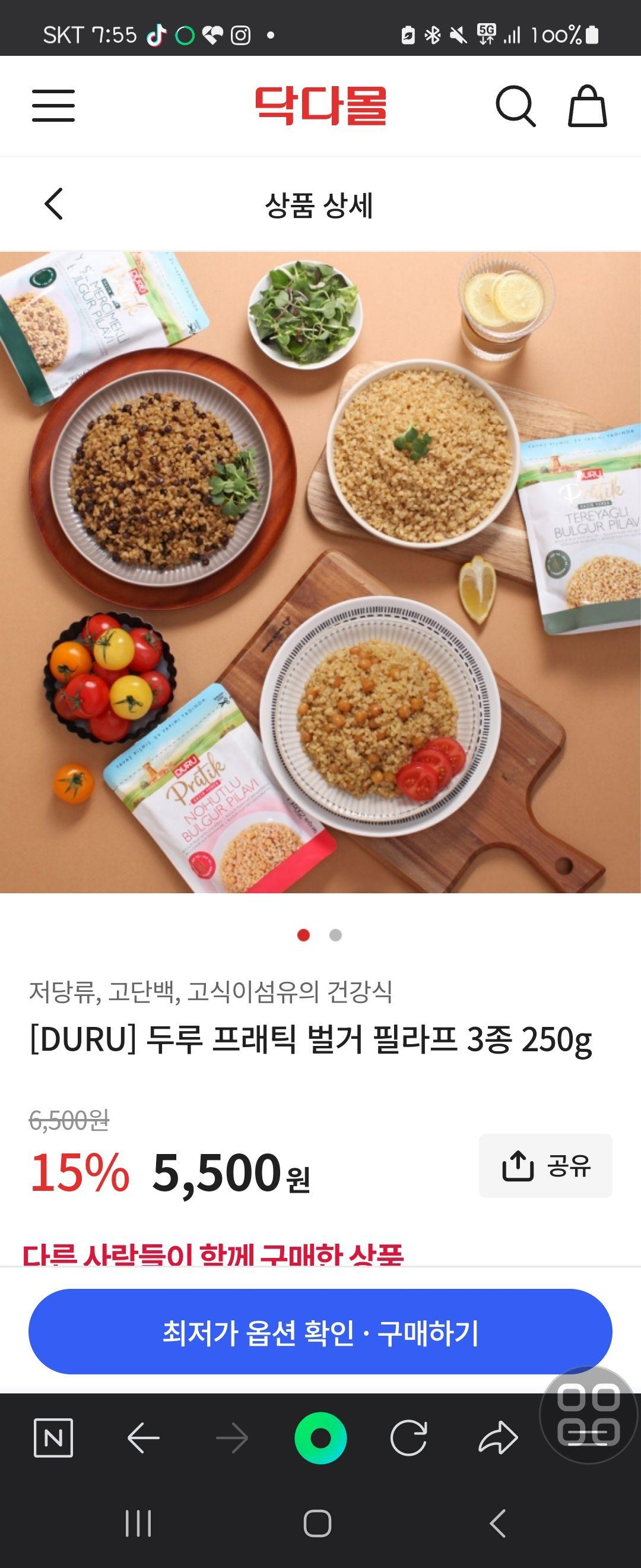Viewport: 641px width, 1568px height.
Task: Reload the current page
Action: click(409, 1438)
